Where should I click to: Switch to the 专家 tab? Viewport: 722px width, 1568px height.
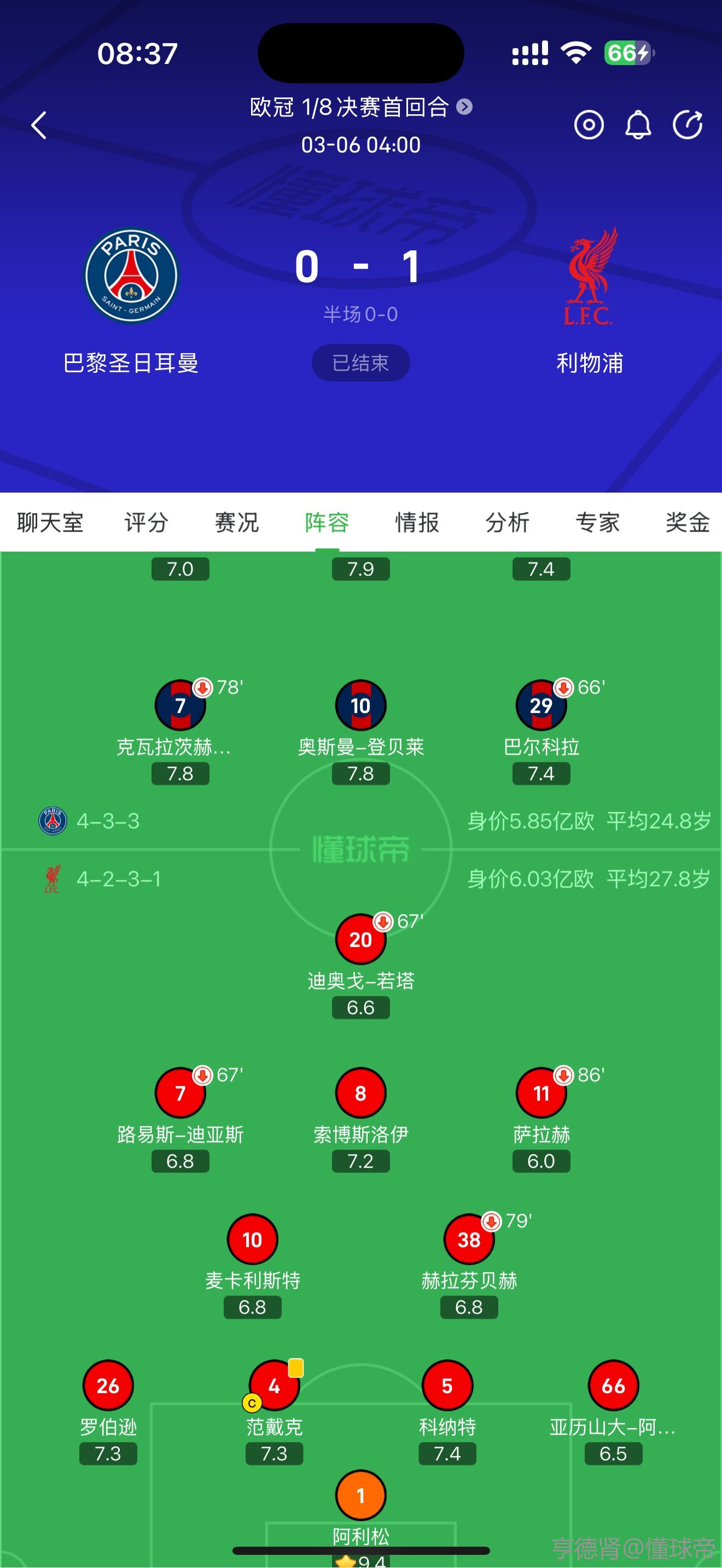[597, 522]
